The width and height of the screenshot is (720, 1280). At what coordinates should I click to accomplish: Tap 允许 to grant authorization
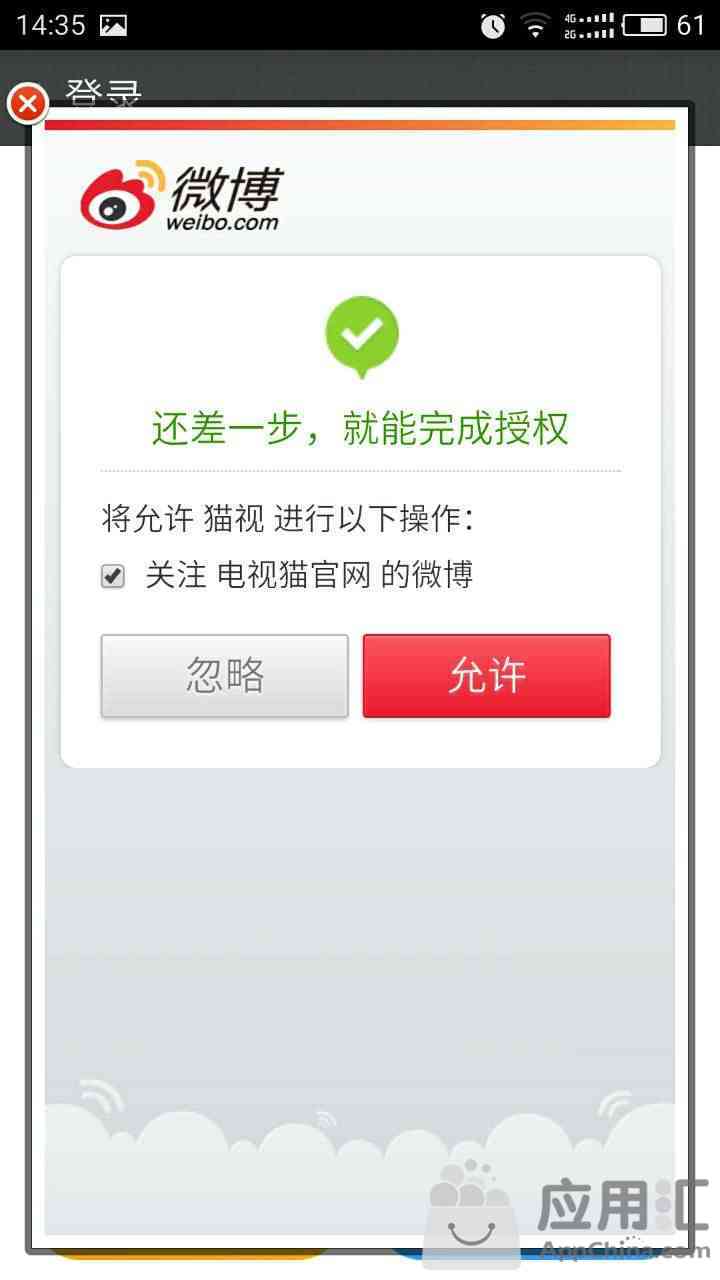pos(486,676)
